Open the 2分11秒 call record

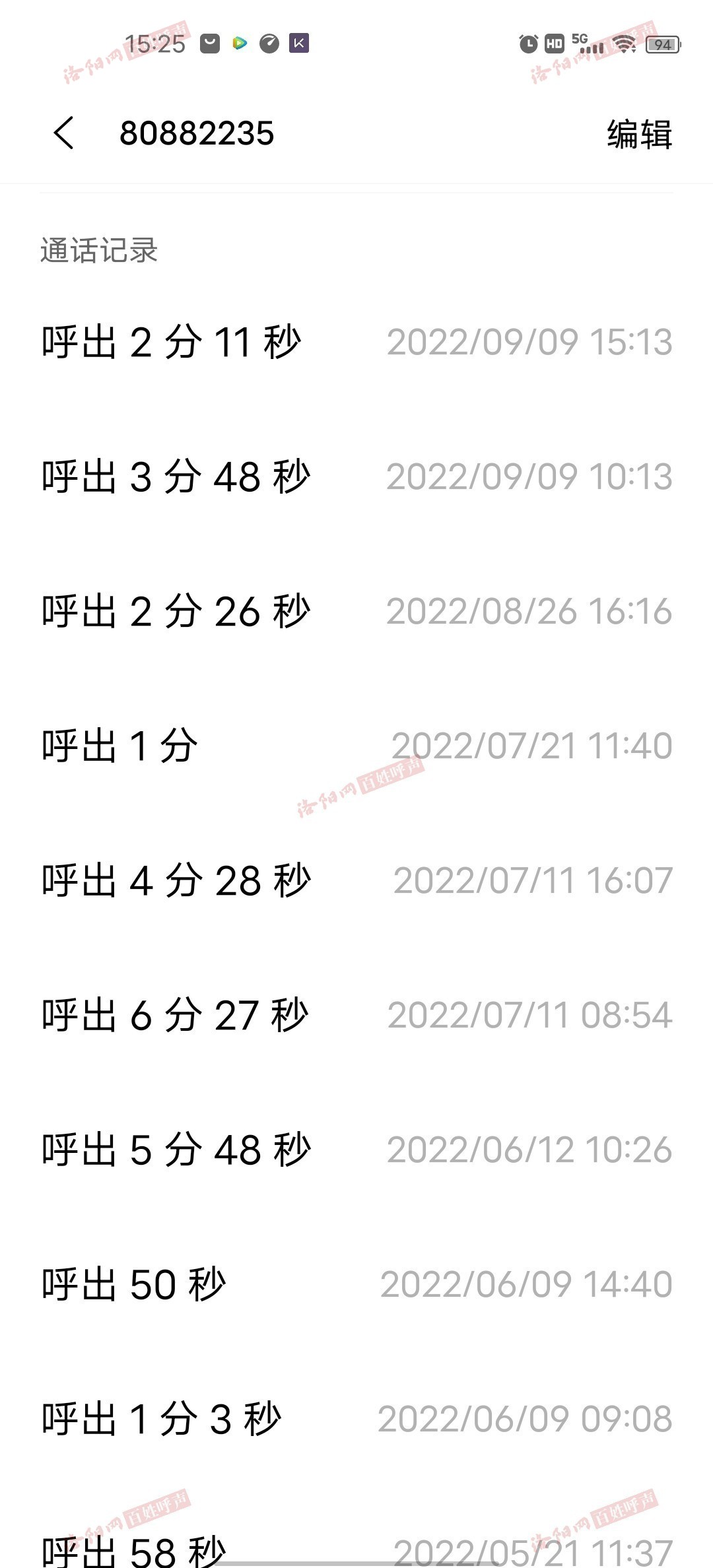[356, 342]
